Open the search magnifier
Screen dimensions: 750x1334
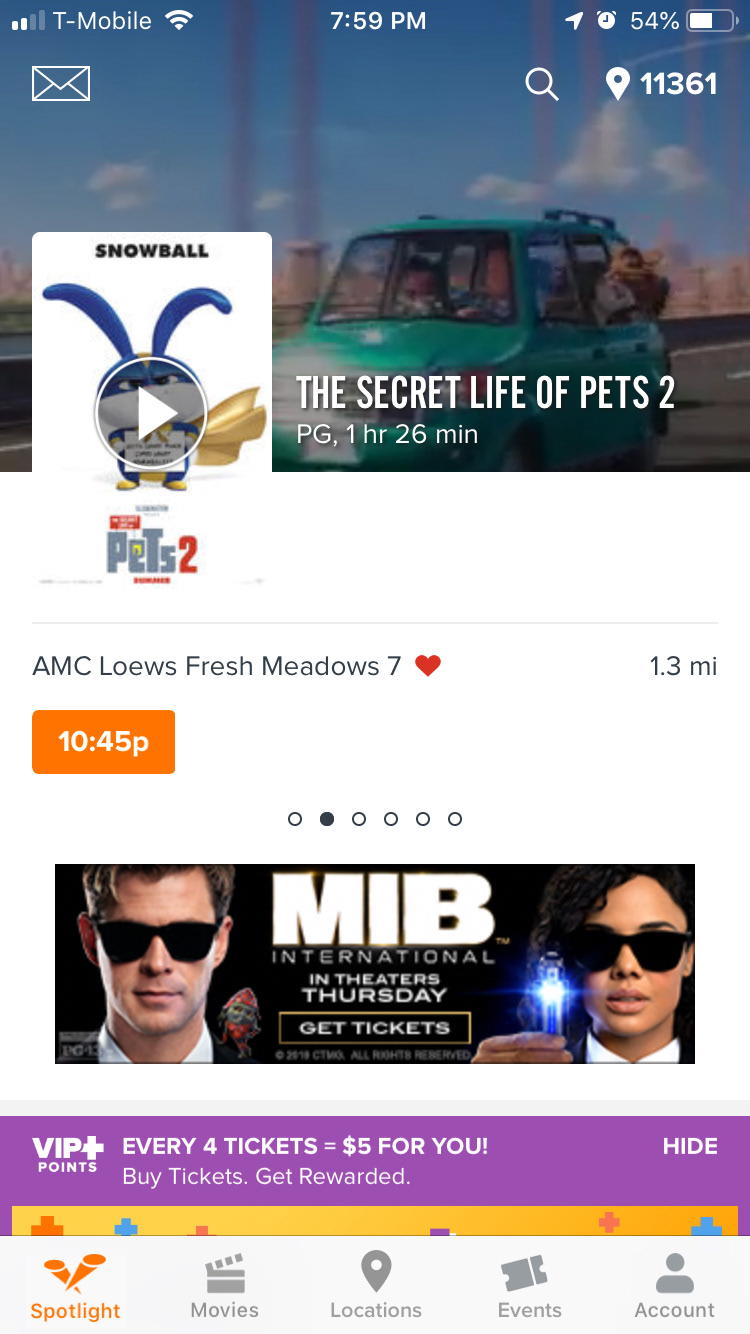pos(541,84)
